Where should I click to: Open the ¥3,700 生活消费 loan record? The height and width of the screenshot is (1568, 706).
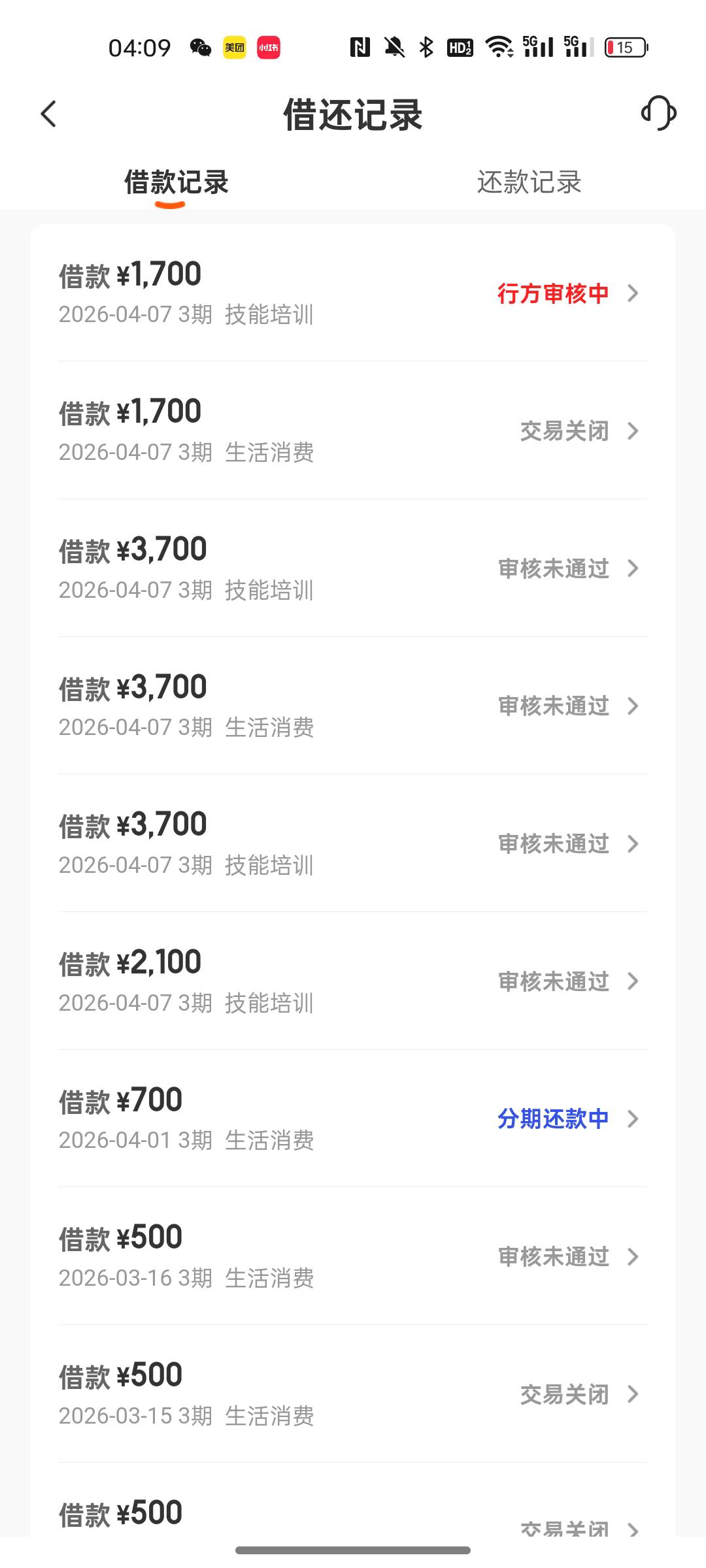pyautogui.click(x=353, y=706)
